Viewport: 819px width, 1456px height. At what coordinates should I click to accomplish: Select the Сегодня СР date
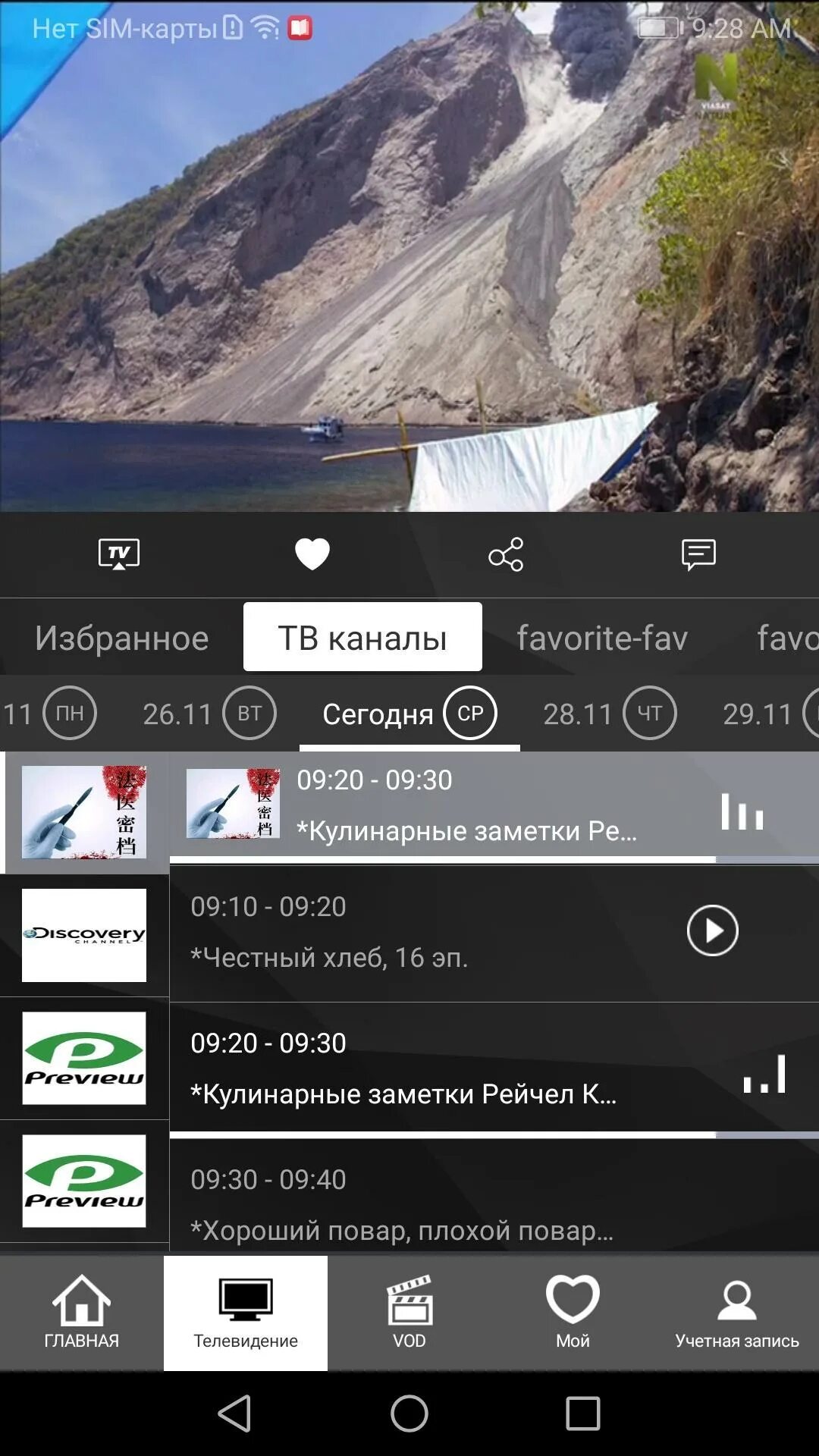409,714
